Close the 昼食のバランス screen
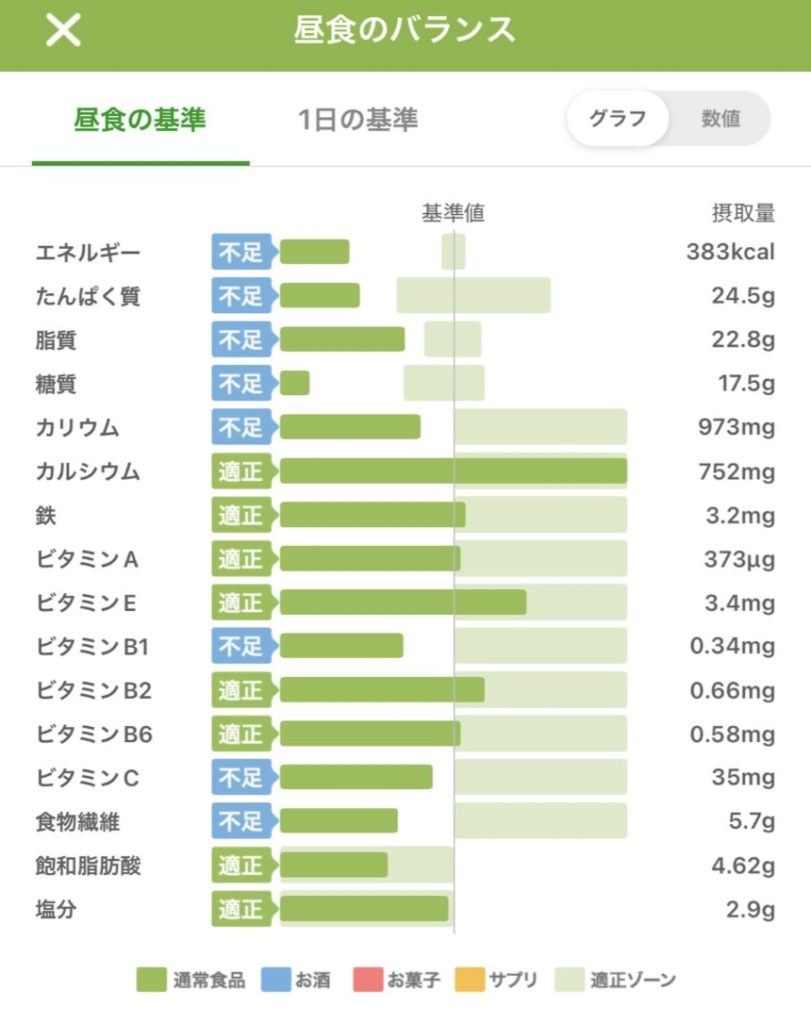 tap(63, 31)
